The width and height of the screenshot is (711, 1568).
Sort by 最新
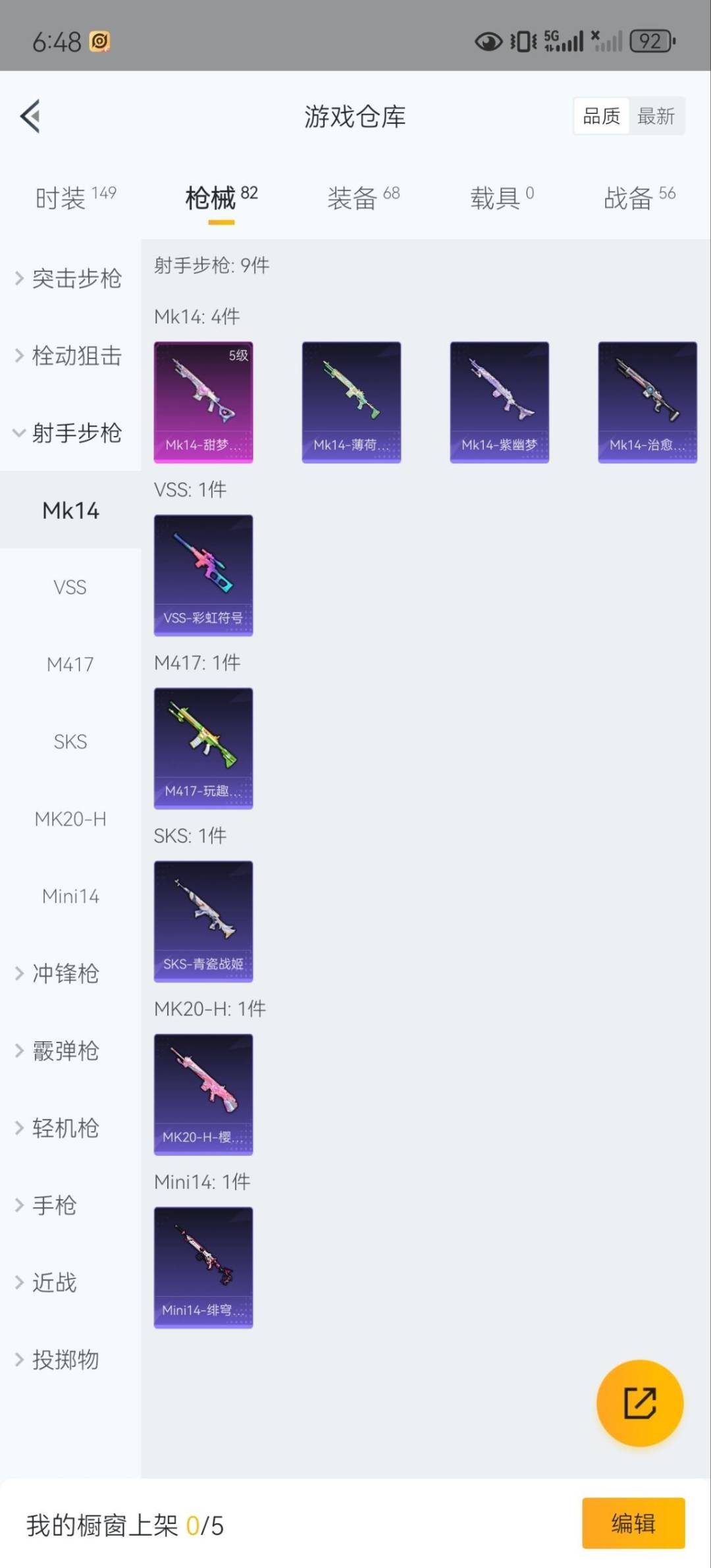656,117
